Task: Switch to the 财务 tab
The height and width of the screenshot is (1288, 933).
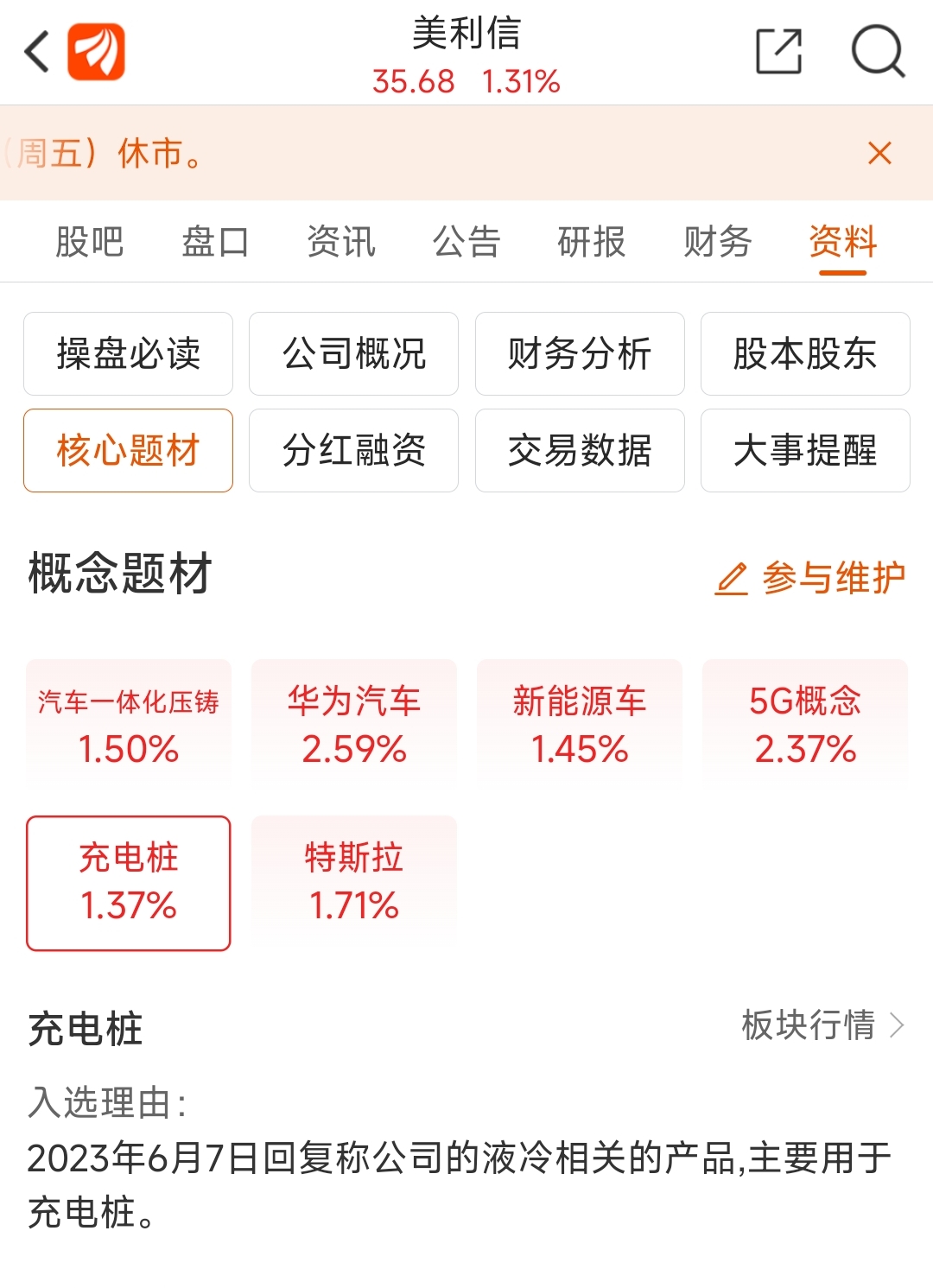Action: 718,242
